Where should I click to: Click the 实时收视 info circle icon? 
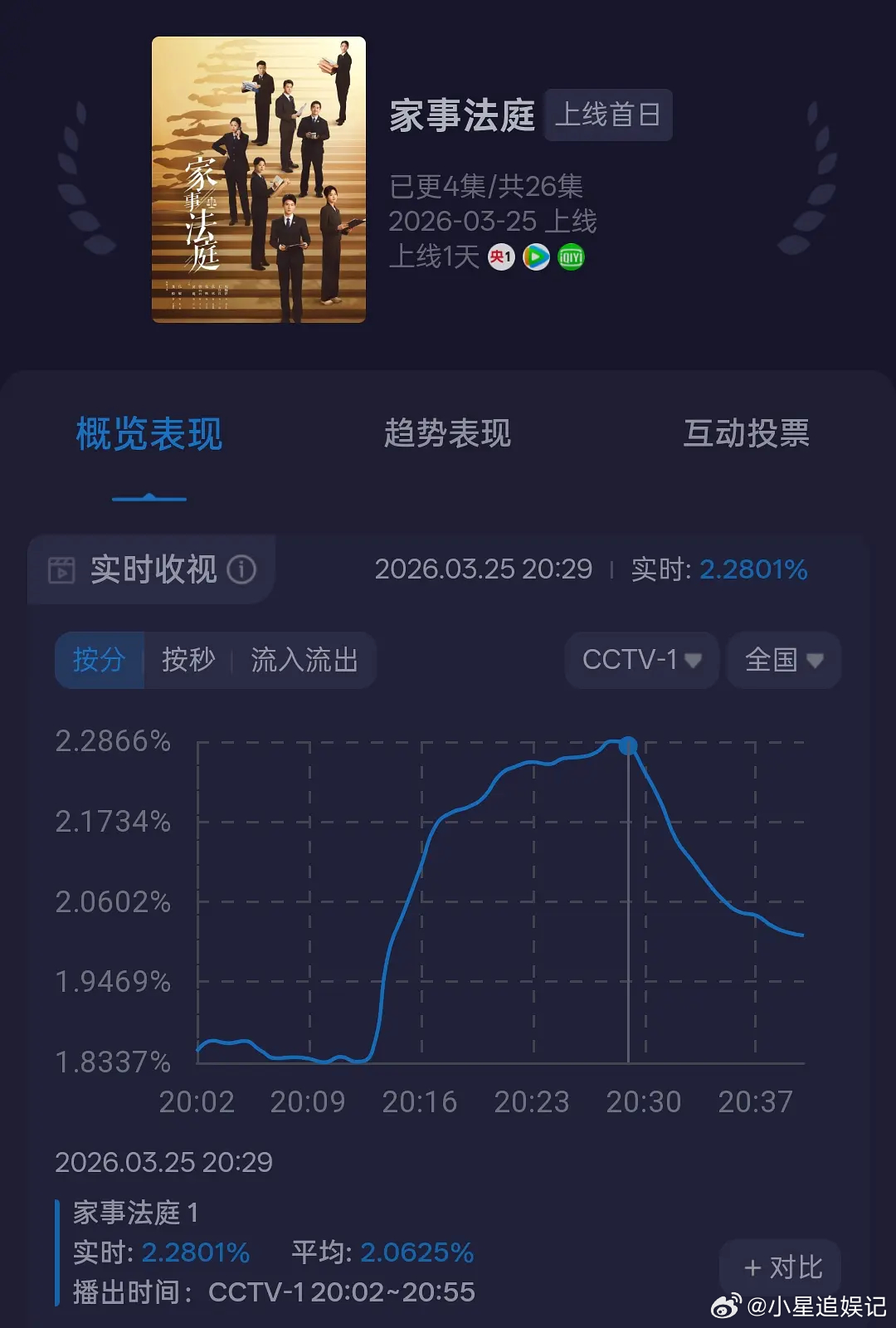(241, 570)
